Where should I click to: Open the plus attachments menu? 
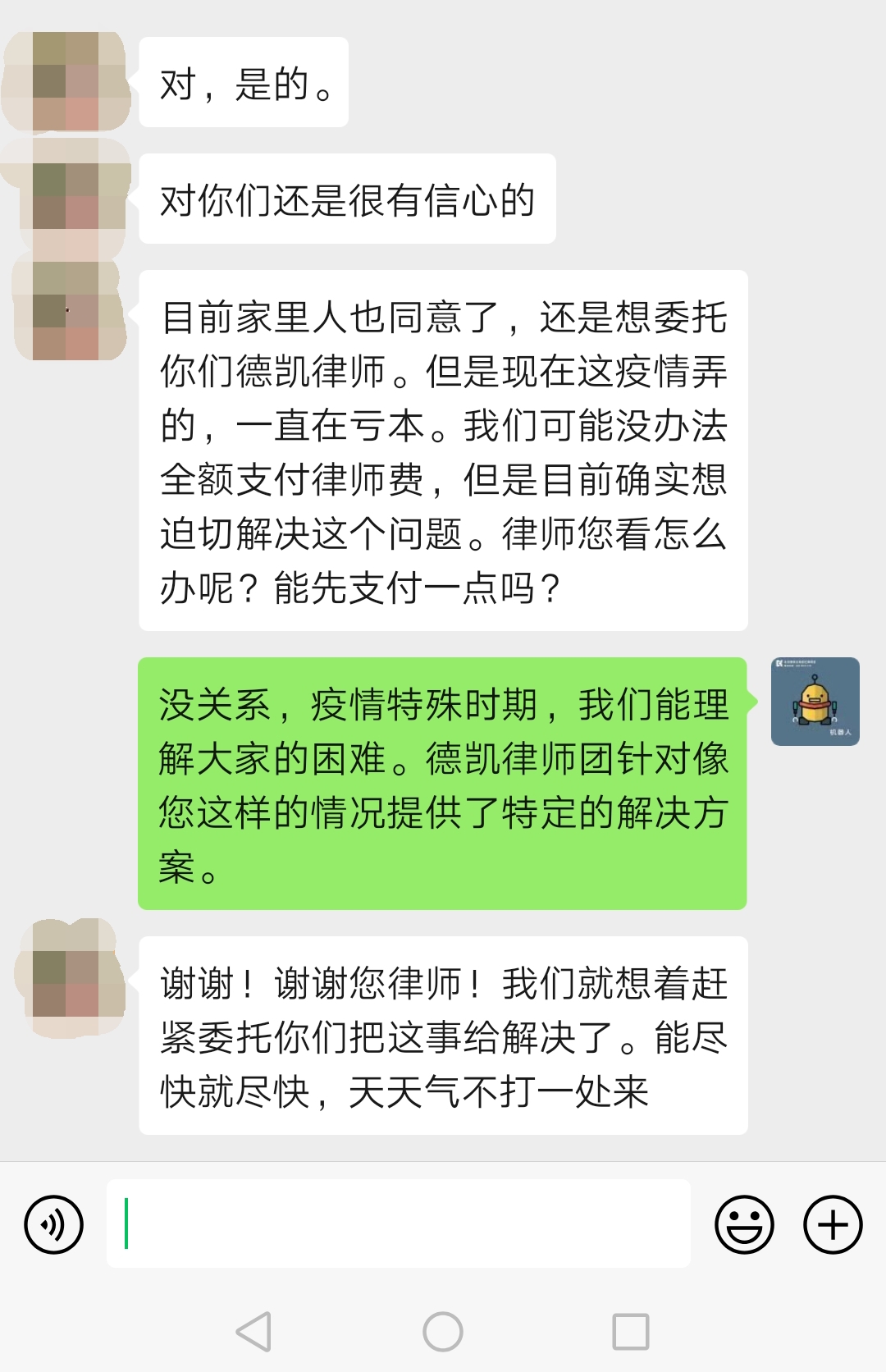(833, 1224)
